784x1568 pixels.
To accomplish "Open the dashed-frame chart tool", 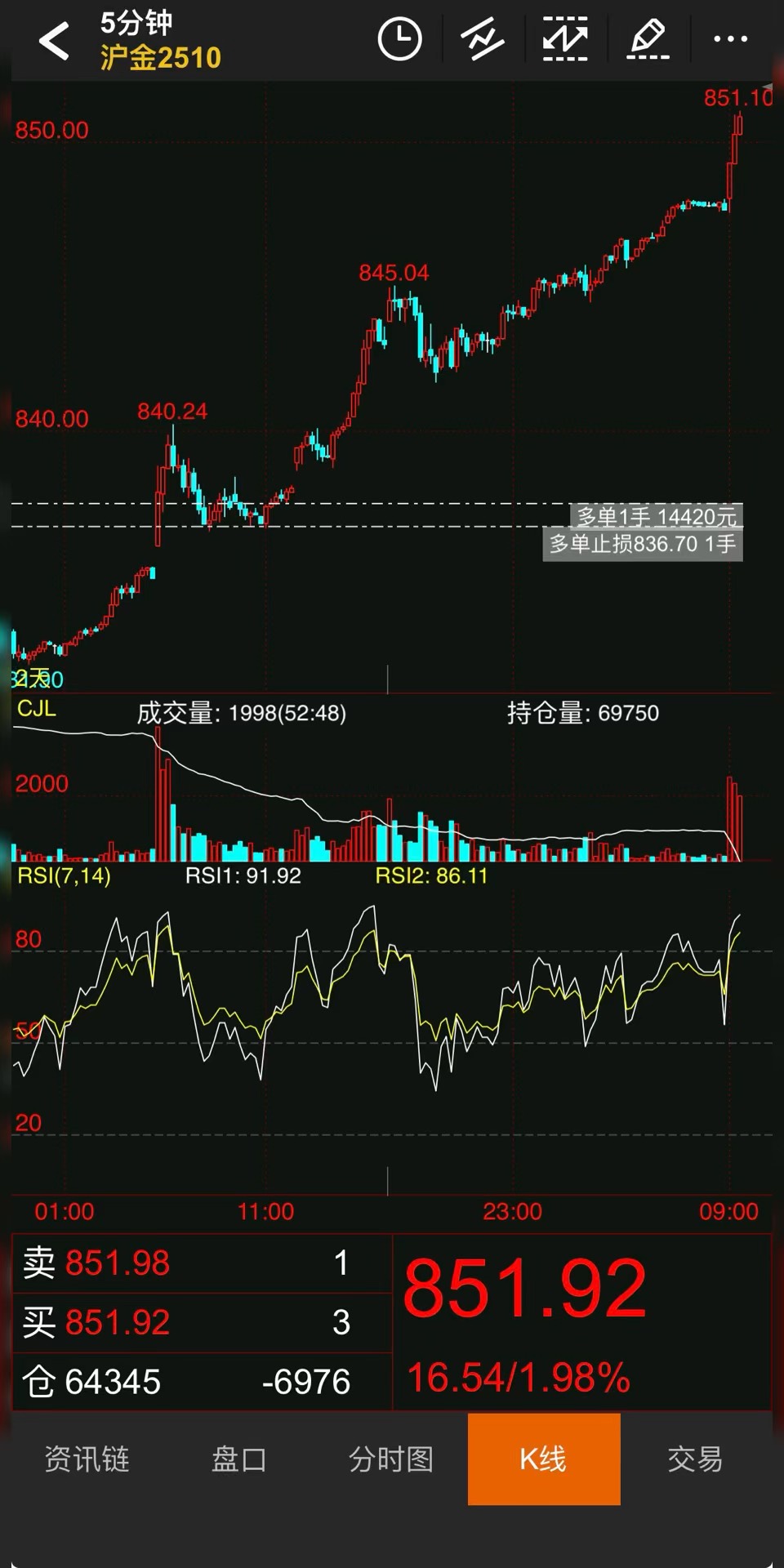I will click(565, 39).
